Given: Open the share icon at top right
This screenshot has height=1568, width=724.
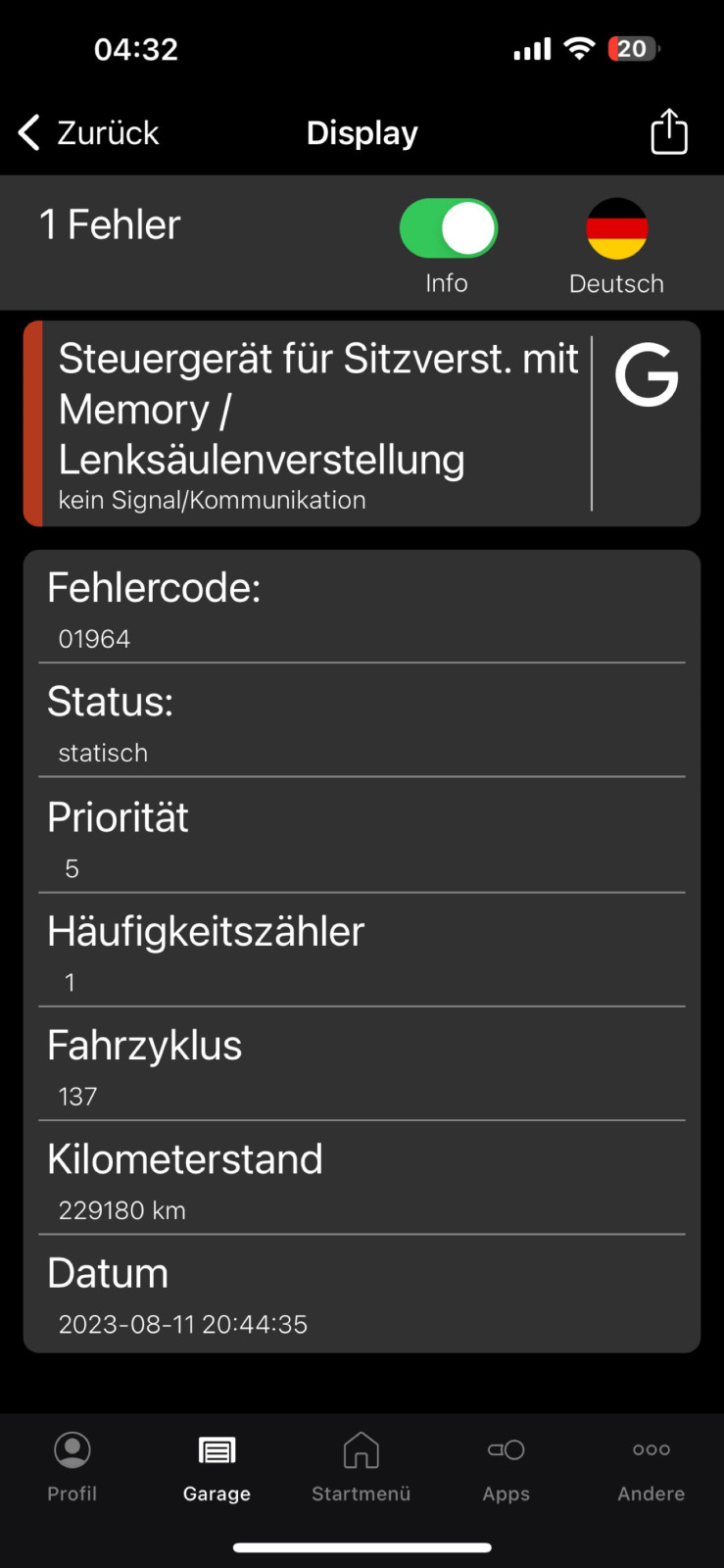Looking at the screenshot, I should click(669, 131).
